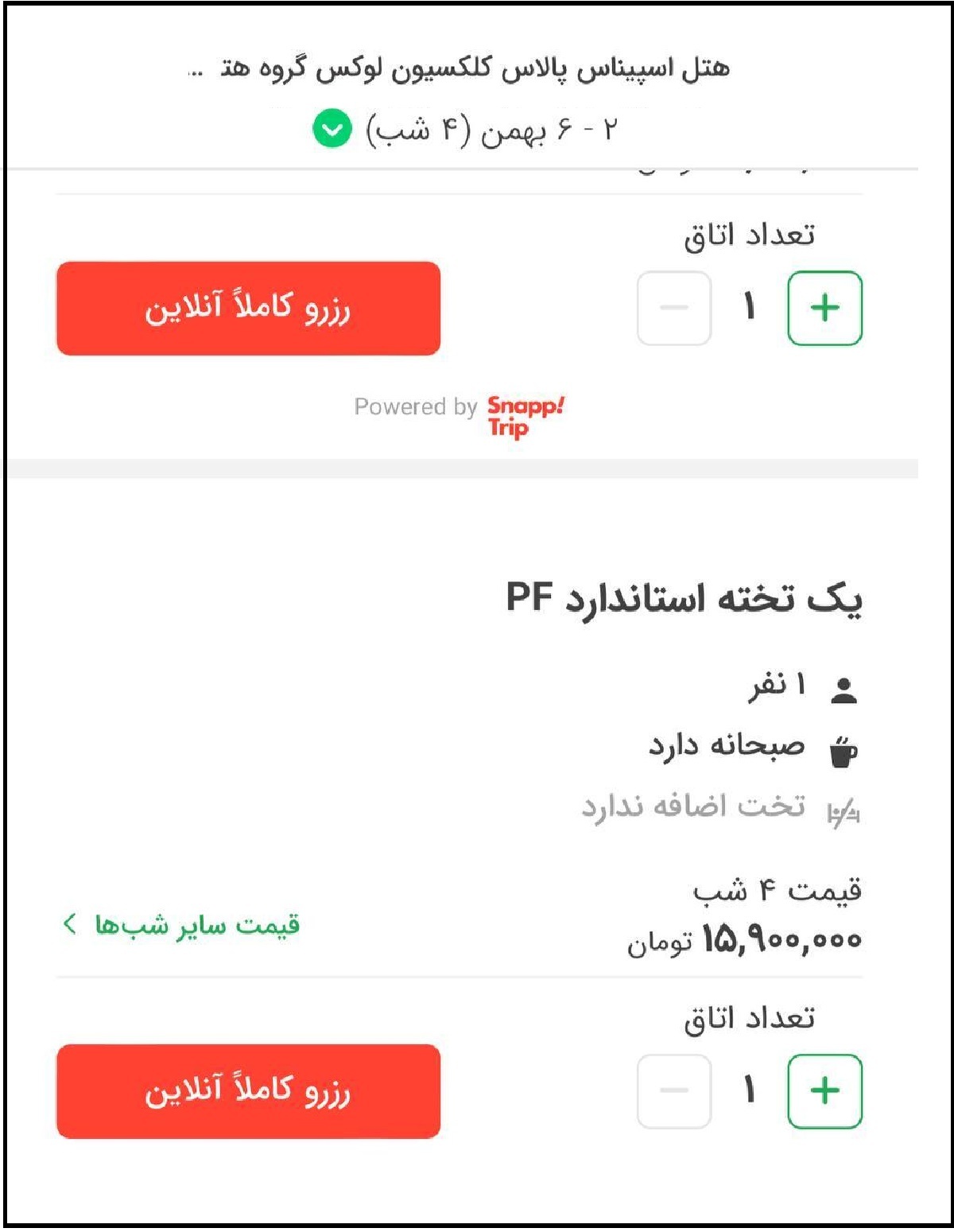954x1232 pixels.
Task: Expand the date selector ۲ - ۶ بهمن
Action: [x=332, y=129]
